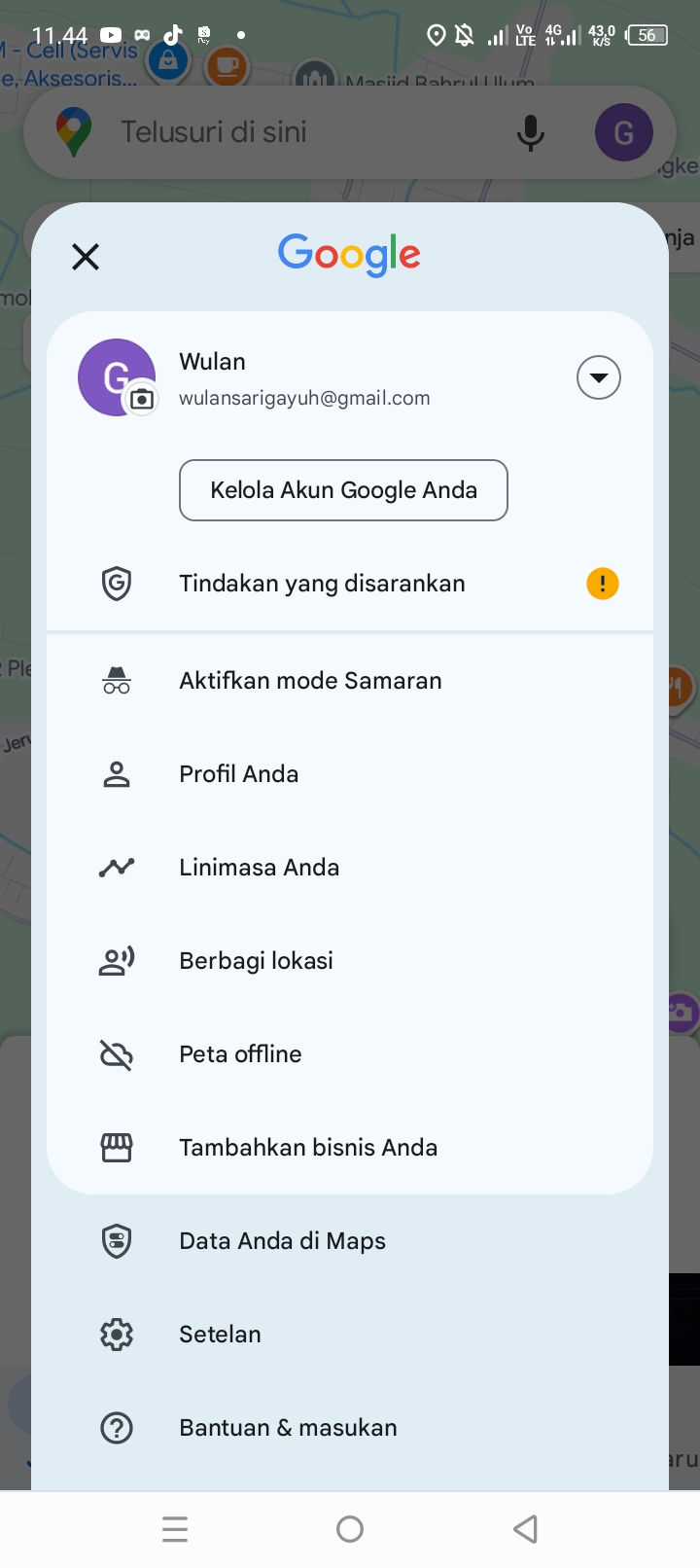Open Berbagi lokasi

[x=256, y=961]
